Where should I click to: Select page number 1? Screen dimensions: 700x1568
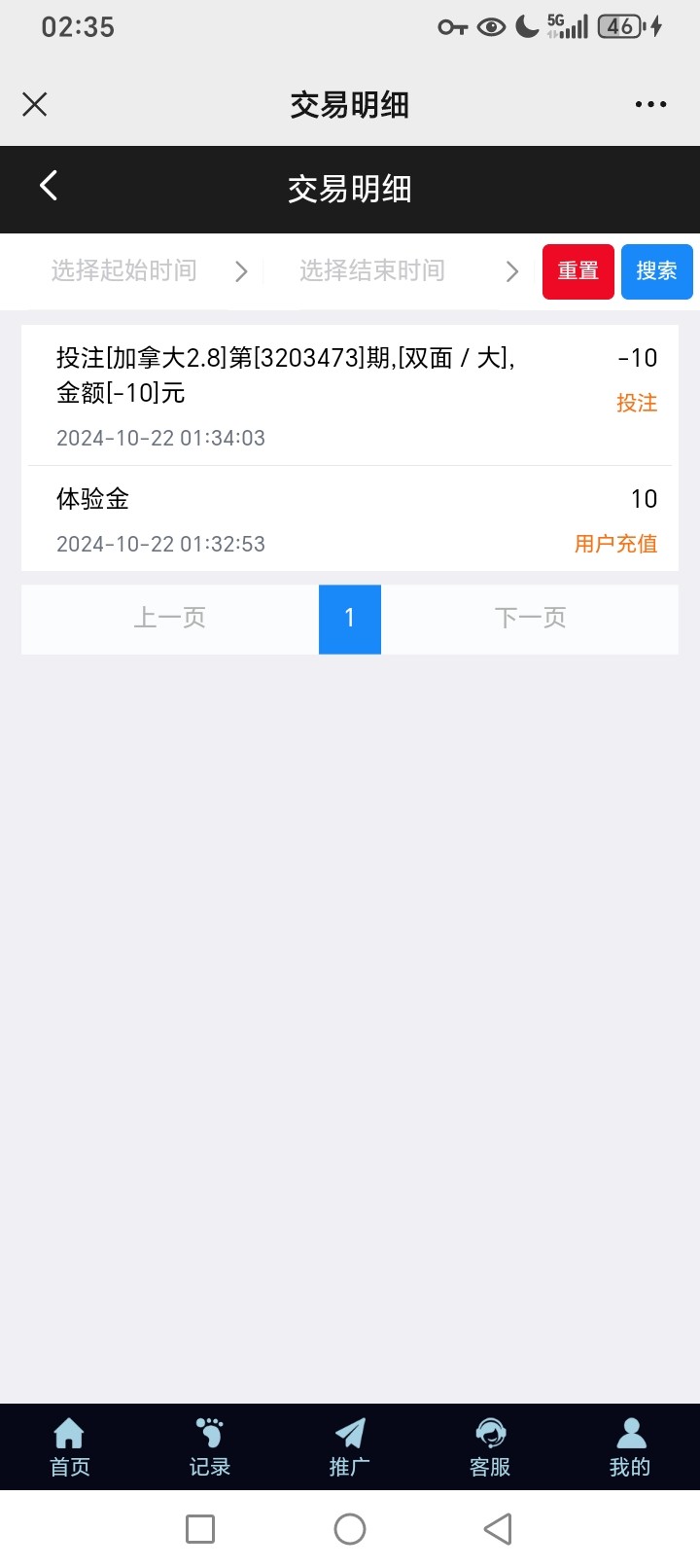350,619
